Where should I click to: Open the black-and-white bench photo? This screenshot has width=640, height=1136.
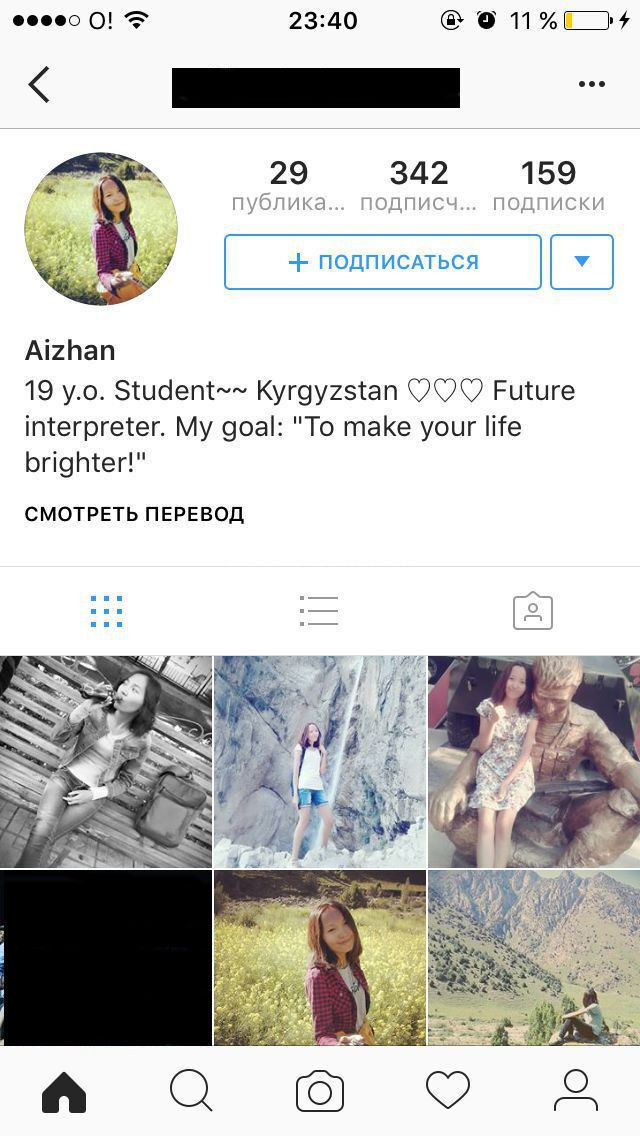click(x=106, y=761)
